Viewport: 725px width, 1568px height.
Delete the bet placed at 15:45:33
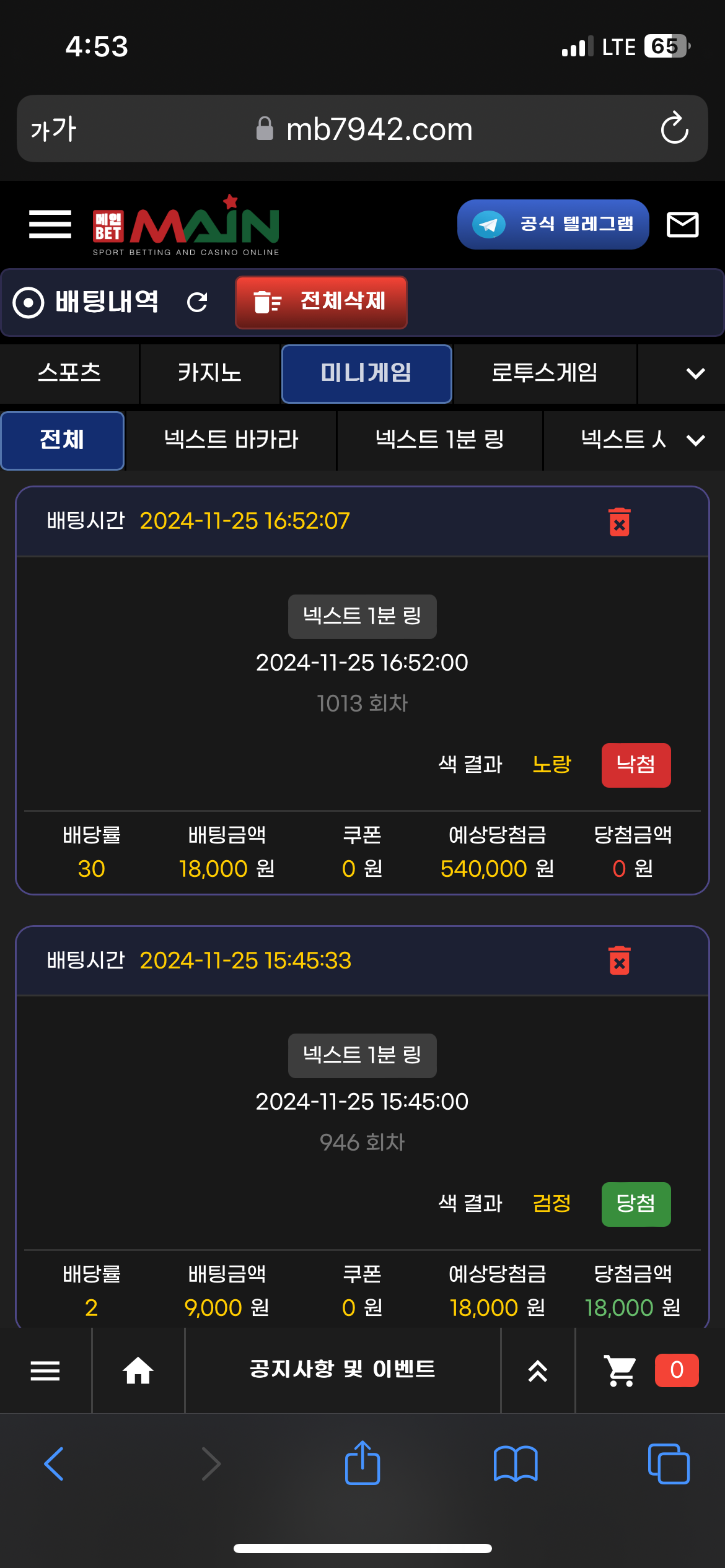(x=619, y=960)
